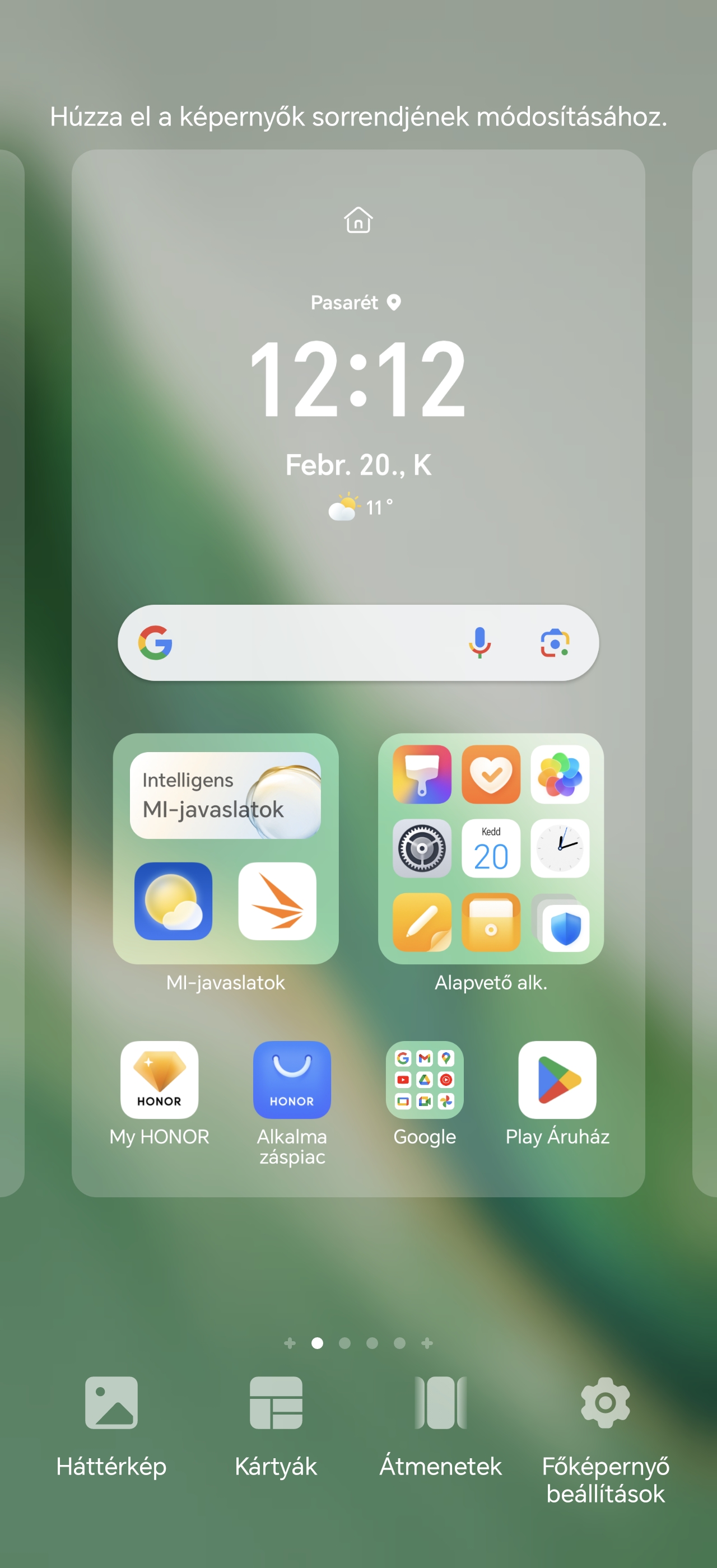The width and height of the screenshot is (717, 1568).
Task: Open the Google apps folder
Action: [424, 1080]
